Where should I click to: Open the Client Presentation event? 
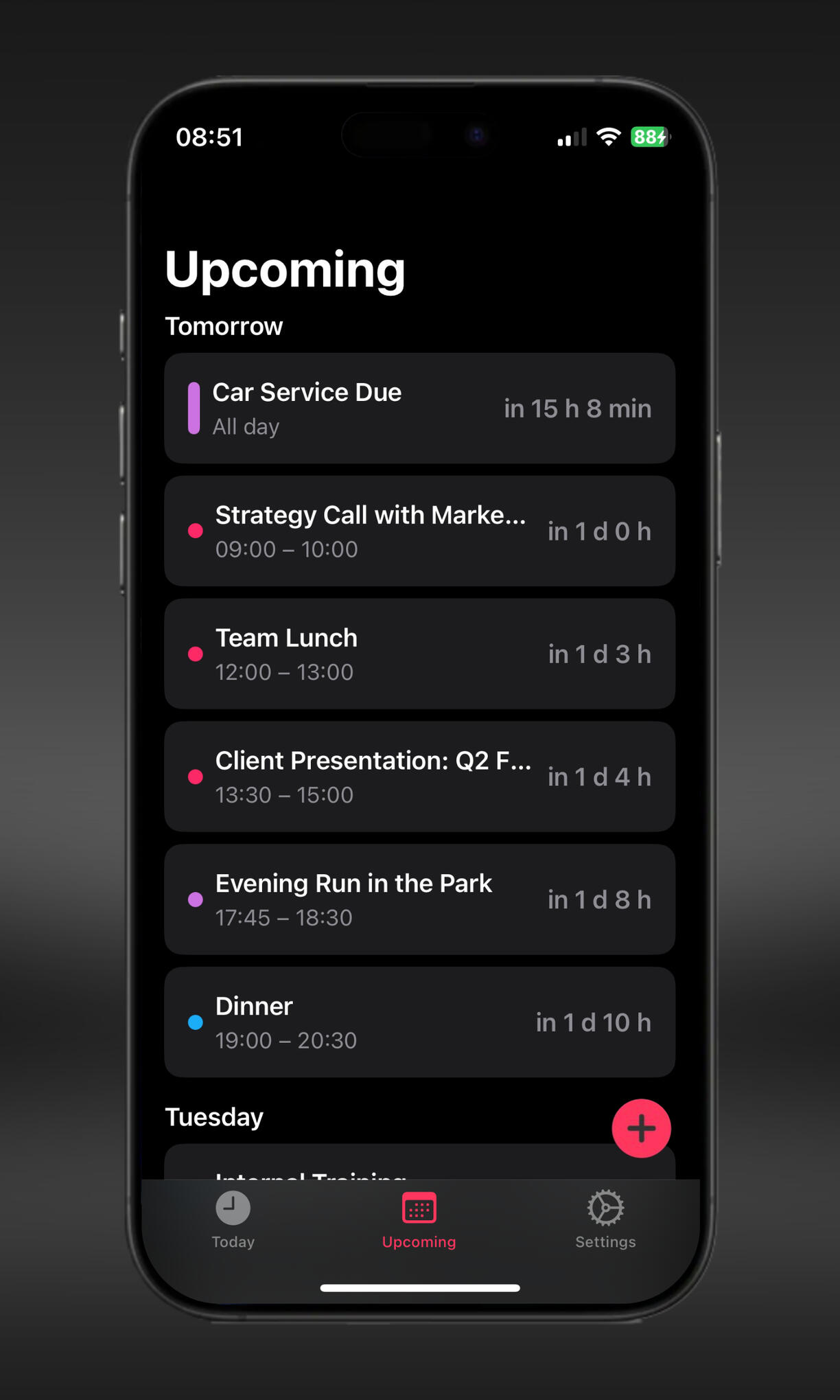pos(419,777)
